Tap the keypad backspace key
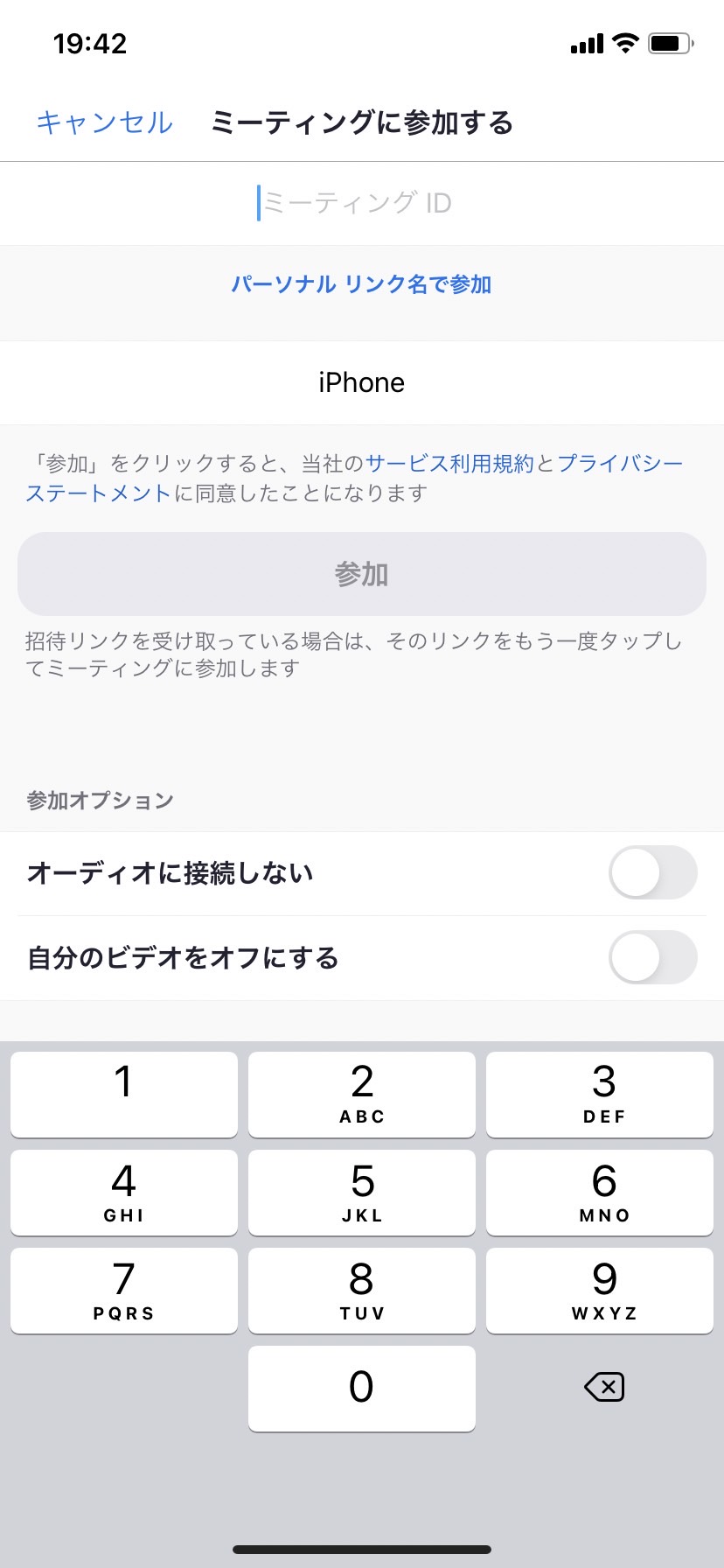This screenshot has width=724, height=1568. [604, 1387]
